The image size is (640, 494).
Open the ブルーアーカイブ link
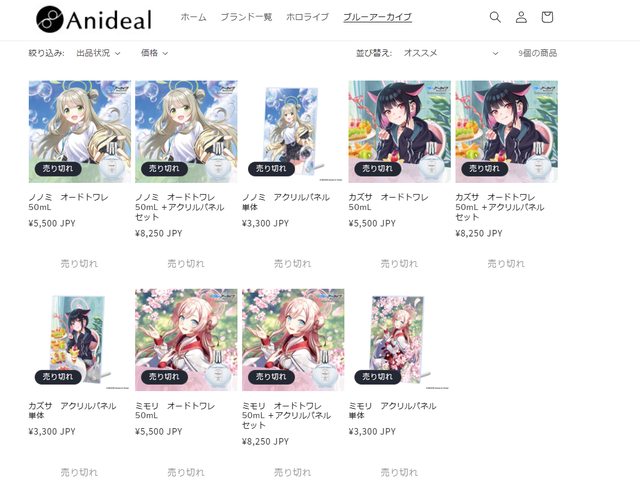(377, 17)
